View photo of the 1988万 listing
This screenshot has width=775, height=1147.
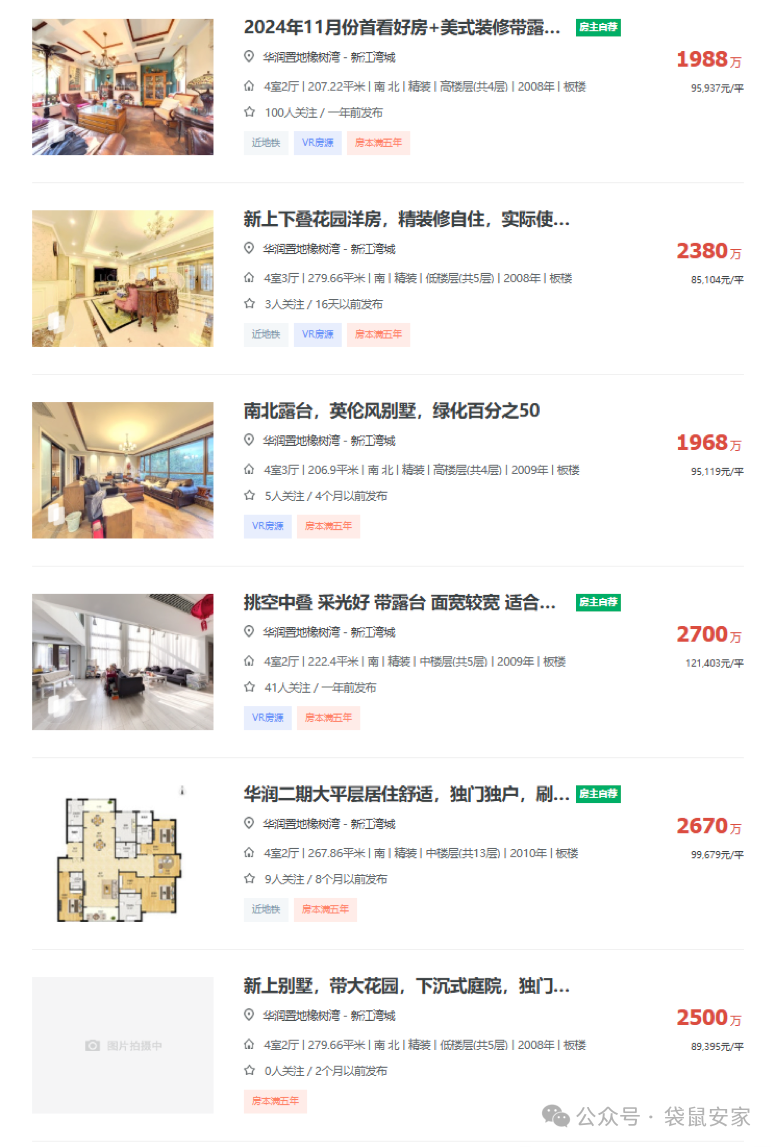pos(122,87)
